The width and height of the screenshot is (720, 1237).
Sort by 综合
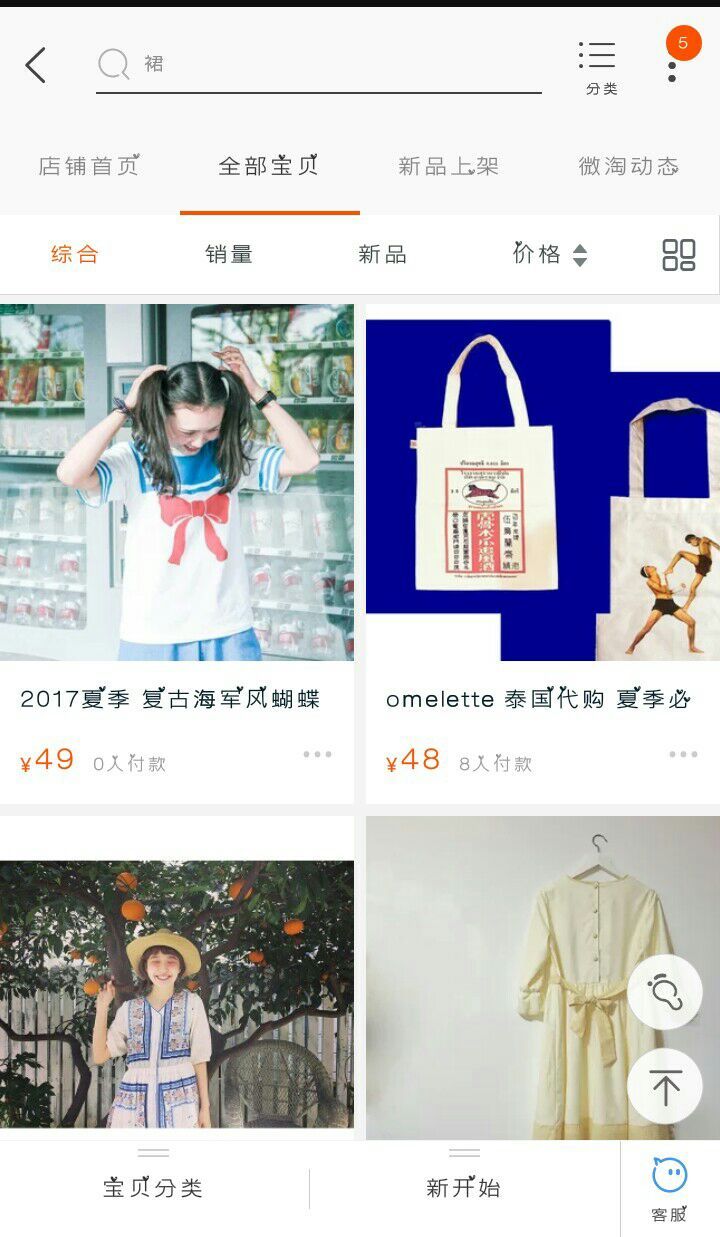pyautogui.click(x=75, y=254)
